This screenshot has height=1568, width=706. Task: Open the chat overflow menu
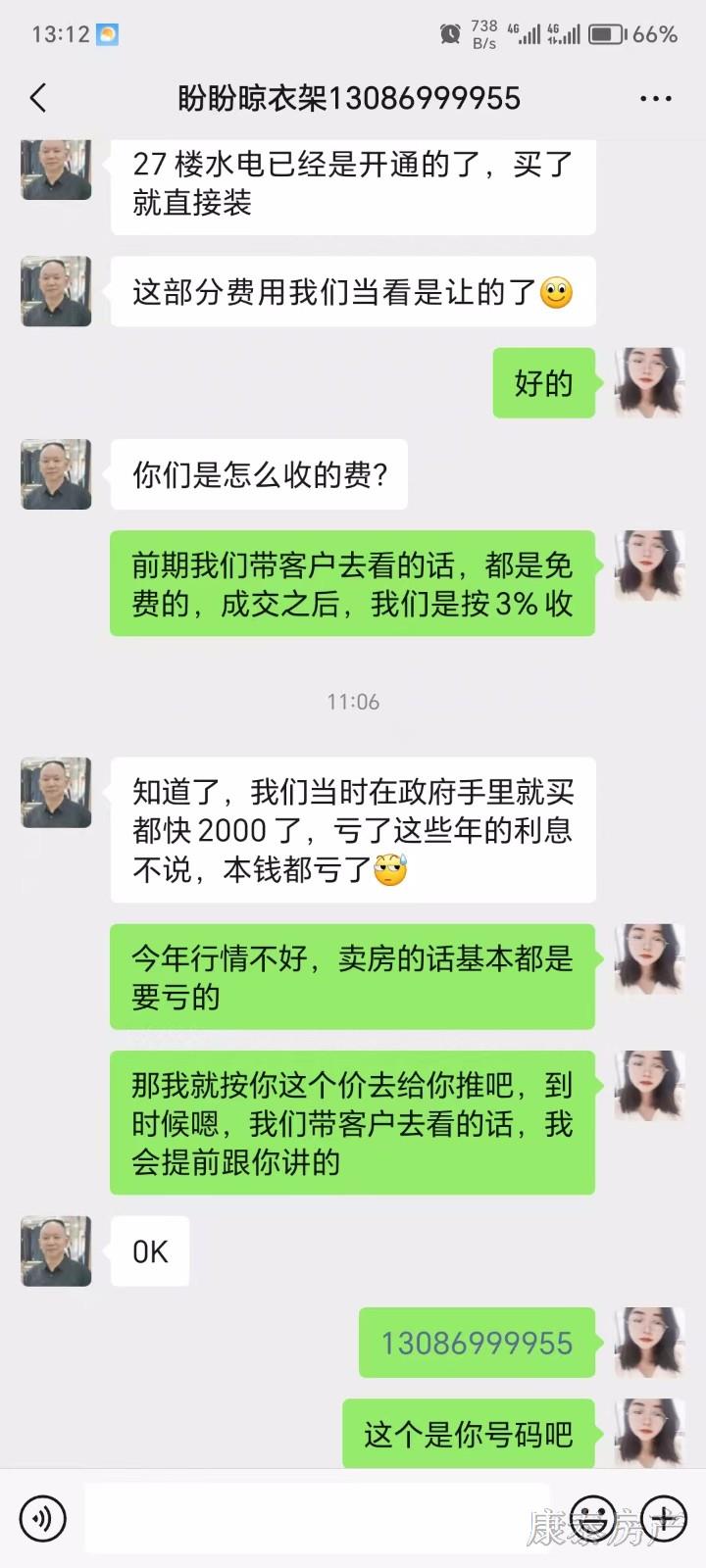pos(655,98)
